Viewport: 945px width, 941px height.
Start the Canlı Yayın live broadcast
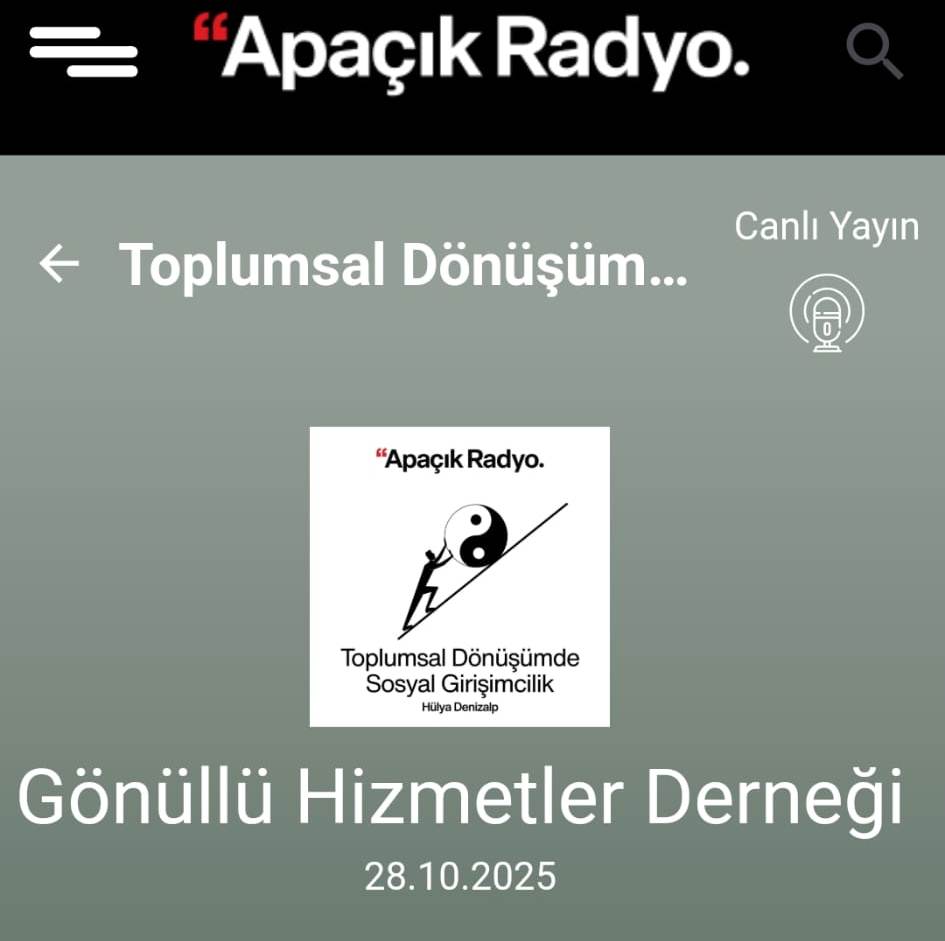pos(827,313)
